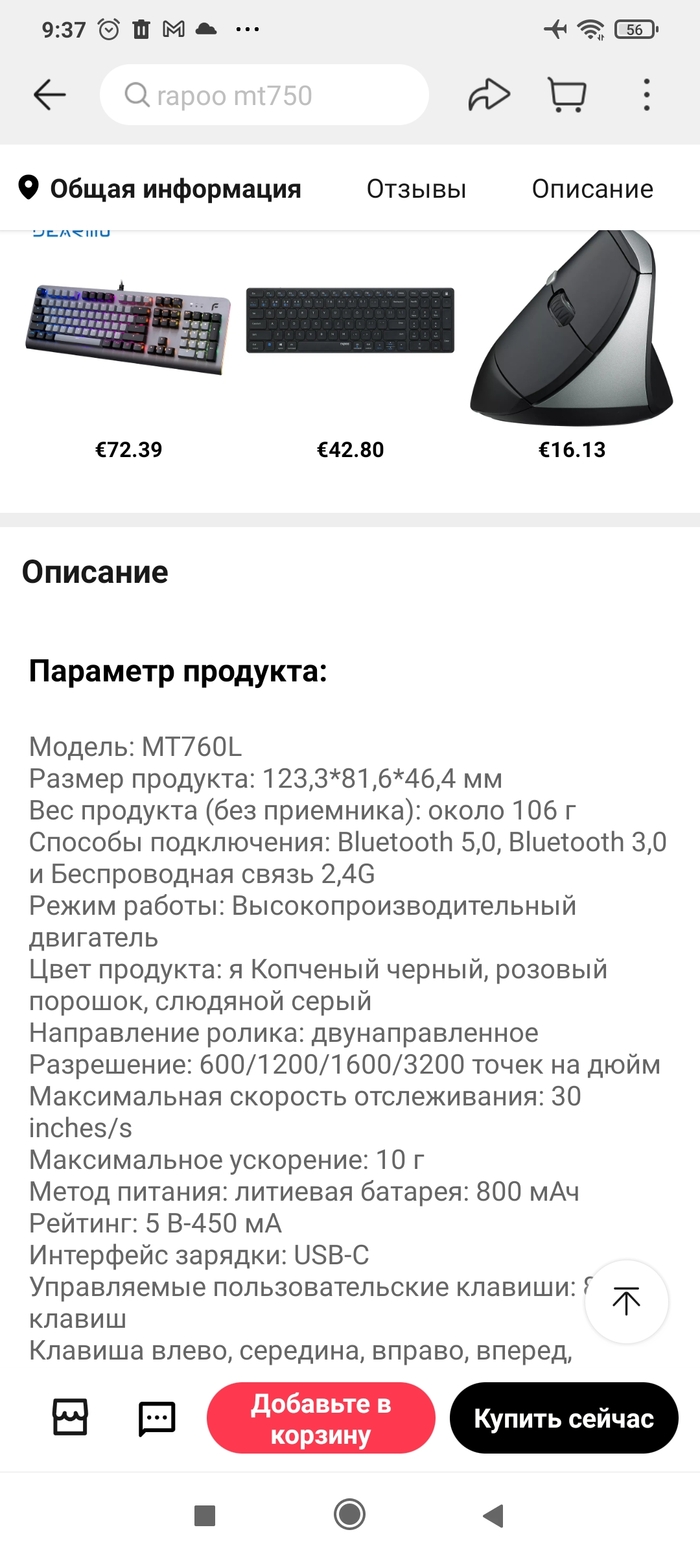Open the RGB keyboard priced €72.39
700x1556 pixels.
click(x=128, y=330)
